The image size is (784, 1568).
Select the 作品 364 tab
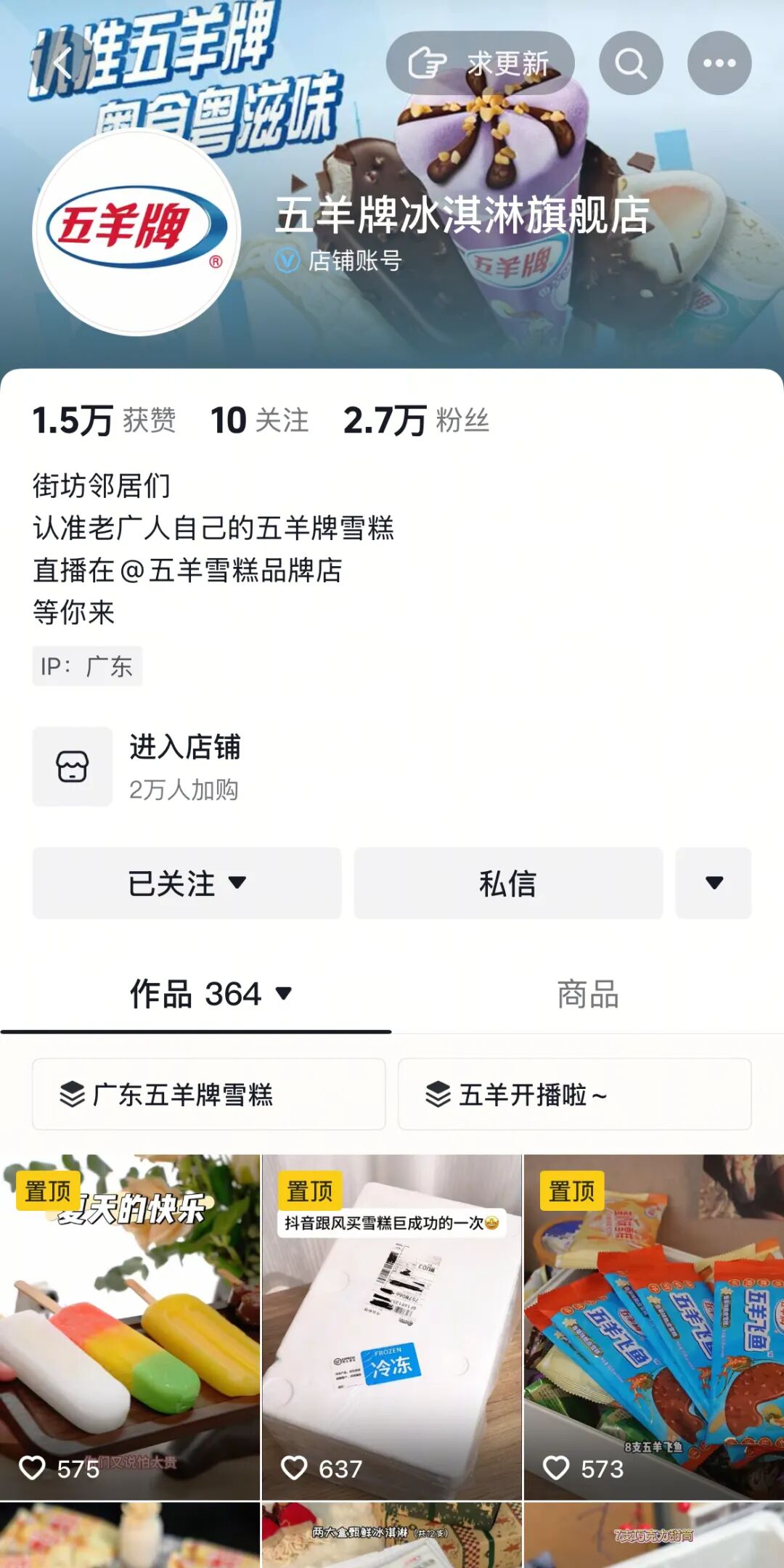pos(196,994)
